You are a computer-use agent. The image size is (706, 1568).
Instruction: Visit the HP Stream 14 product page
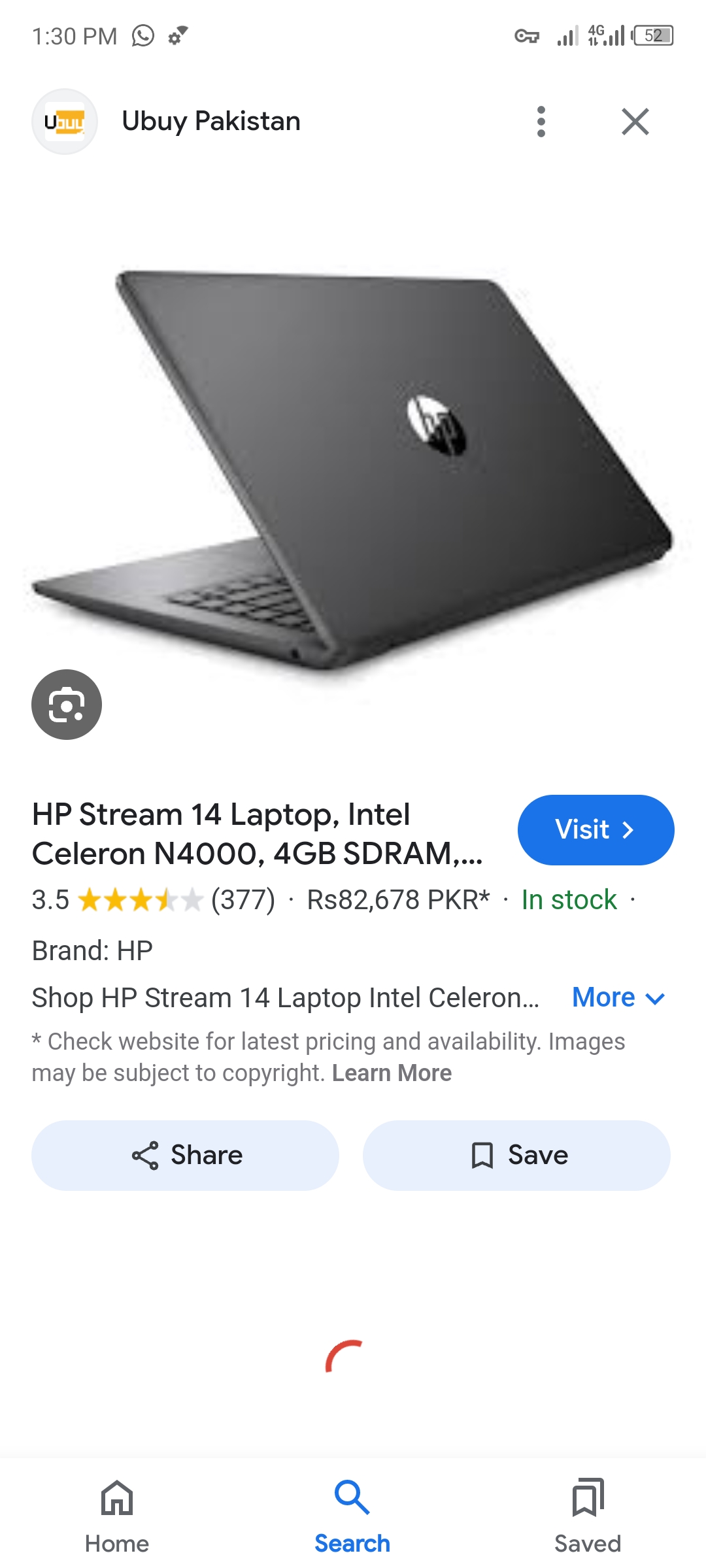point(595,829)
